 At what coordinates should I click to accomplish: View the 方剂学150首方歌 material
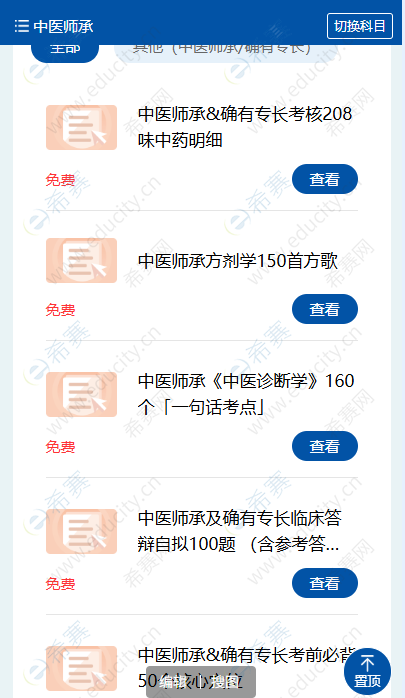point(324,309)
